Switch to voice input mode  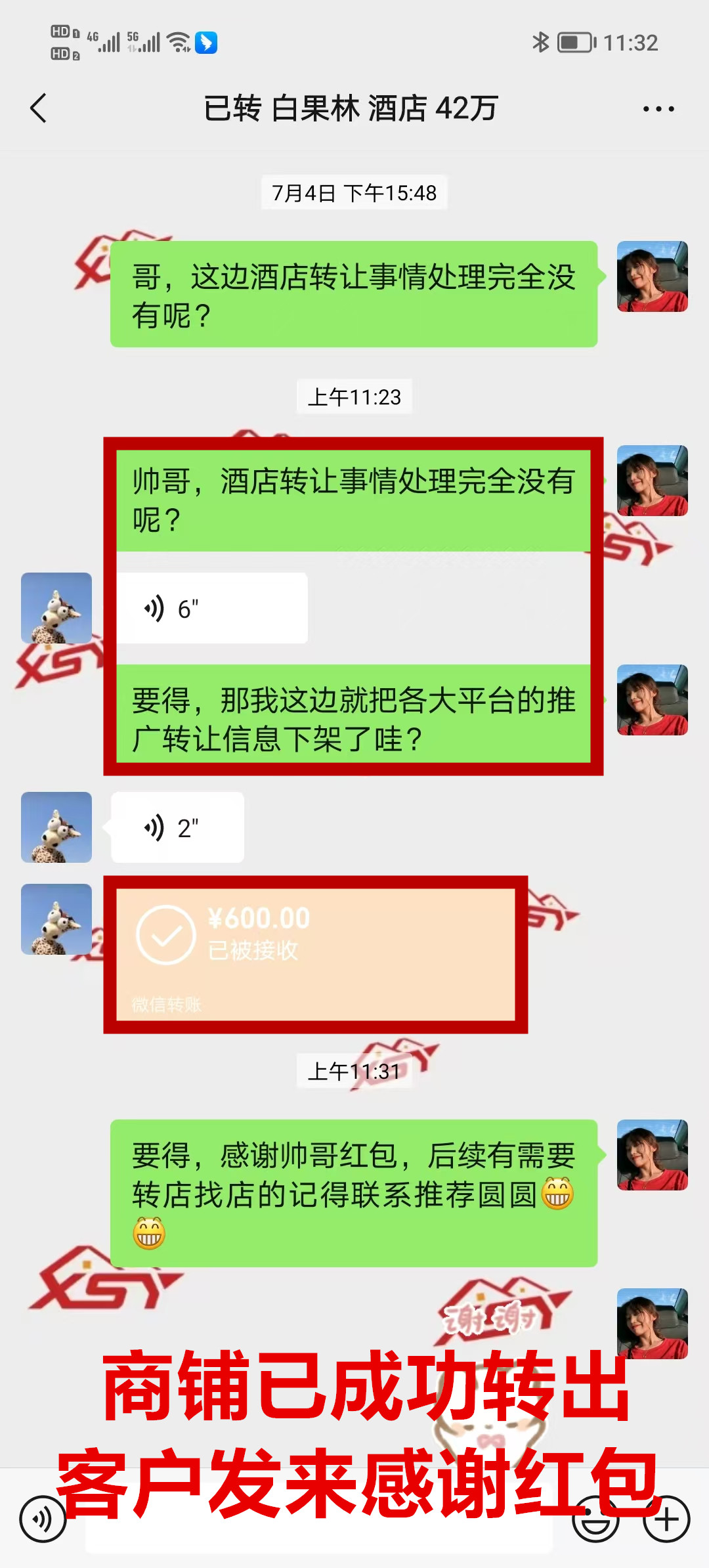click(43, 1519)
